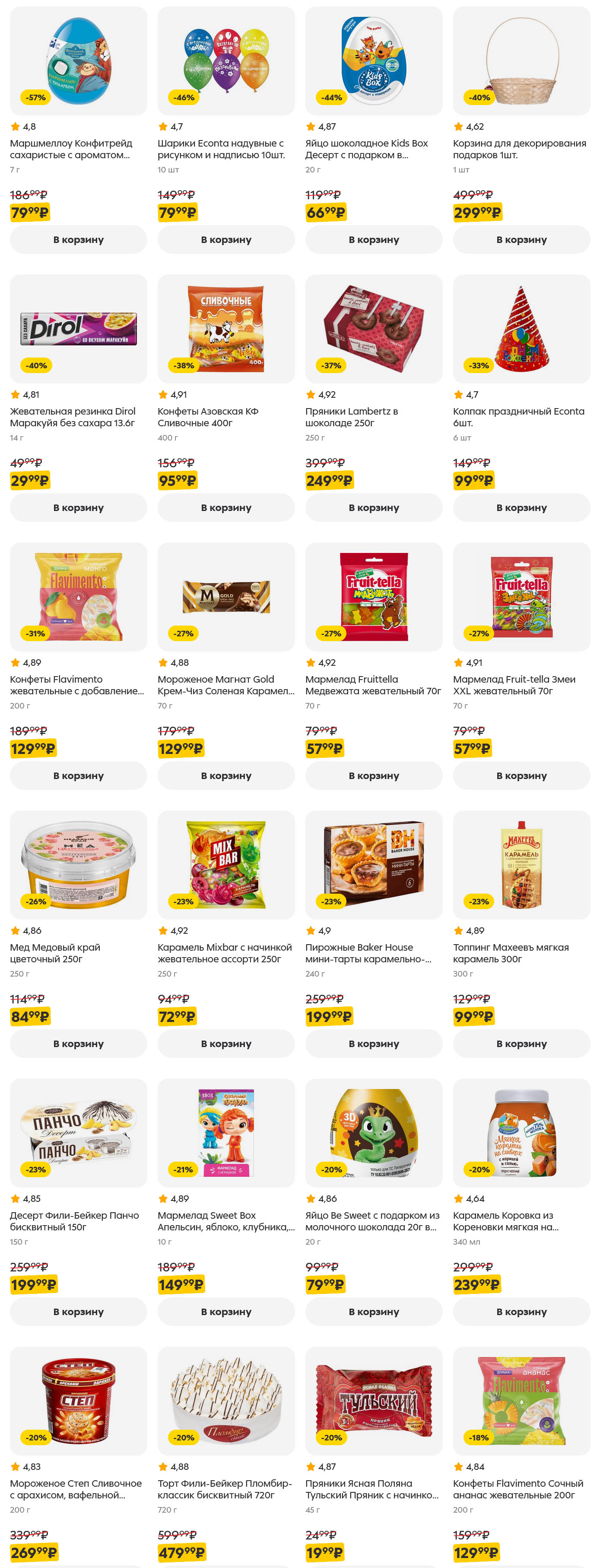Screen dimensions: 600x1568
Task: Add Шарики Econta to cart
Action: (225, 240)
